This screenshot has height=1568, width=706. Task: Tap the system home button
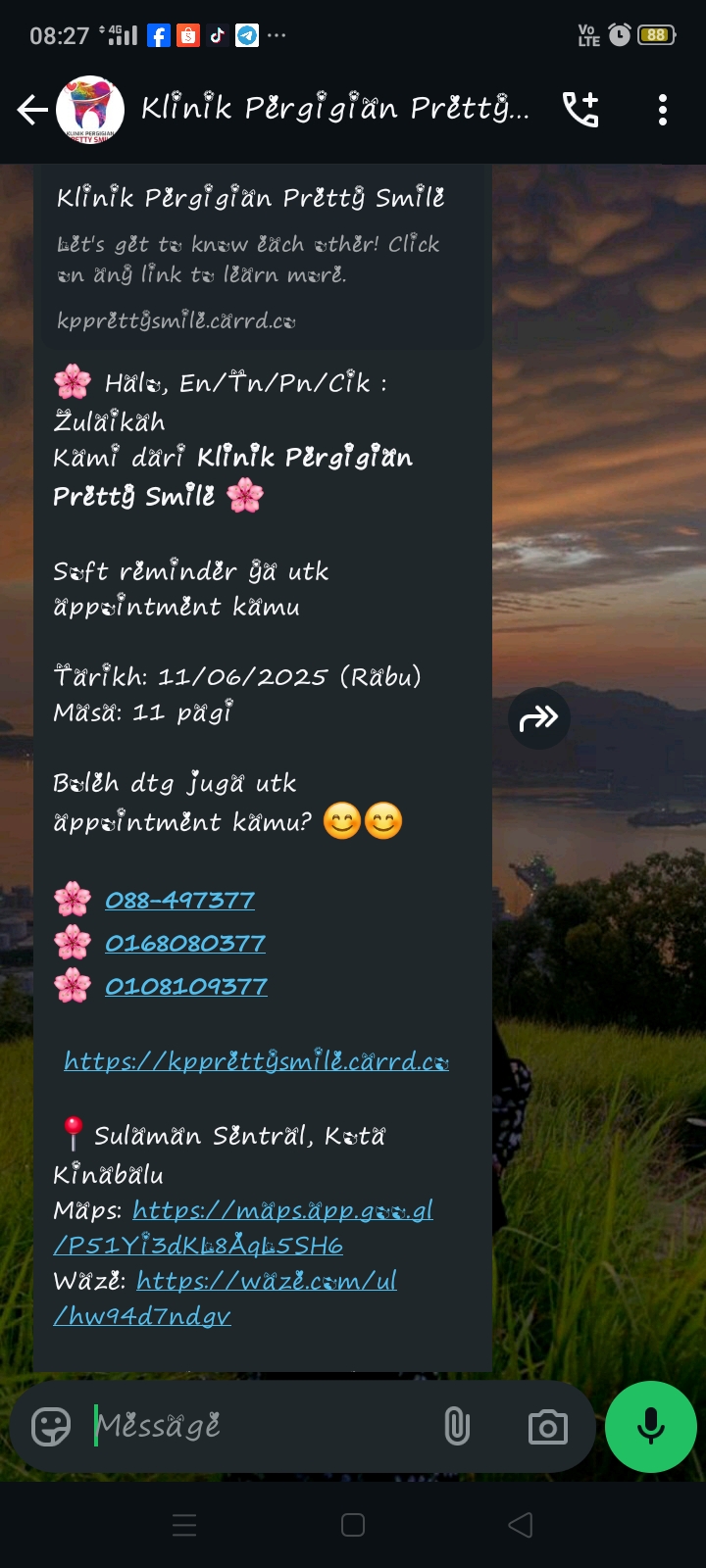point(353,1525)
